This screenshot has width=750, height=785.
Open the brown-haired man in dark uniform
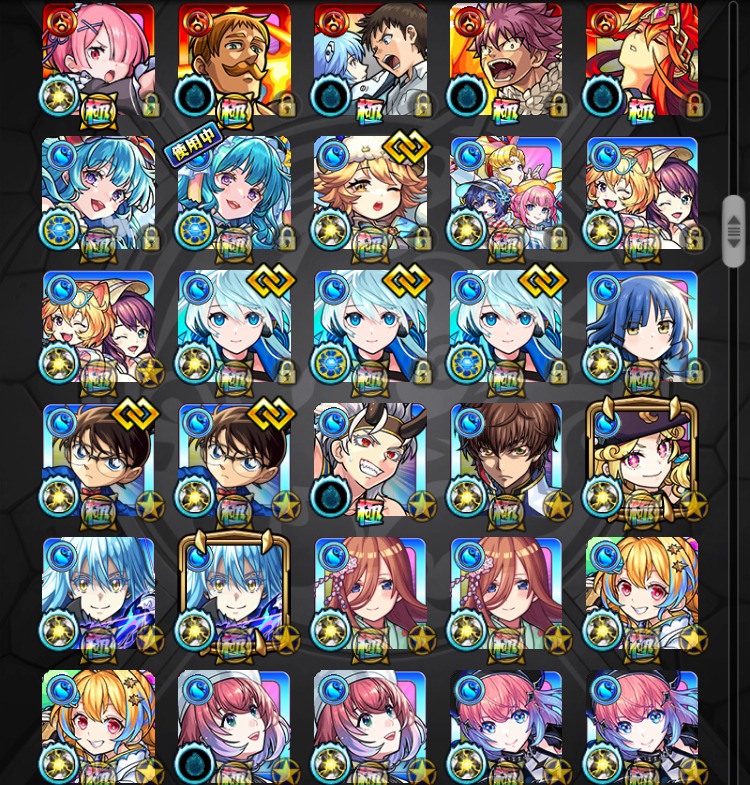[506, 460]
